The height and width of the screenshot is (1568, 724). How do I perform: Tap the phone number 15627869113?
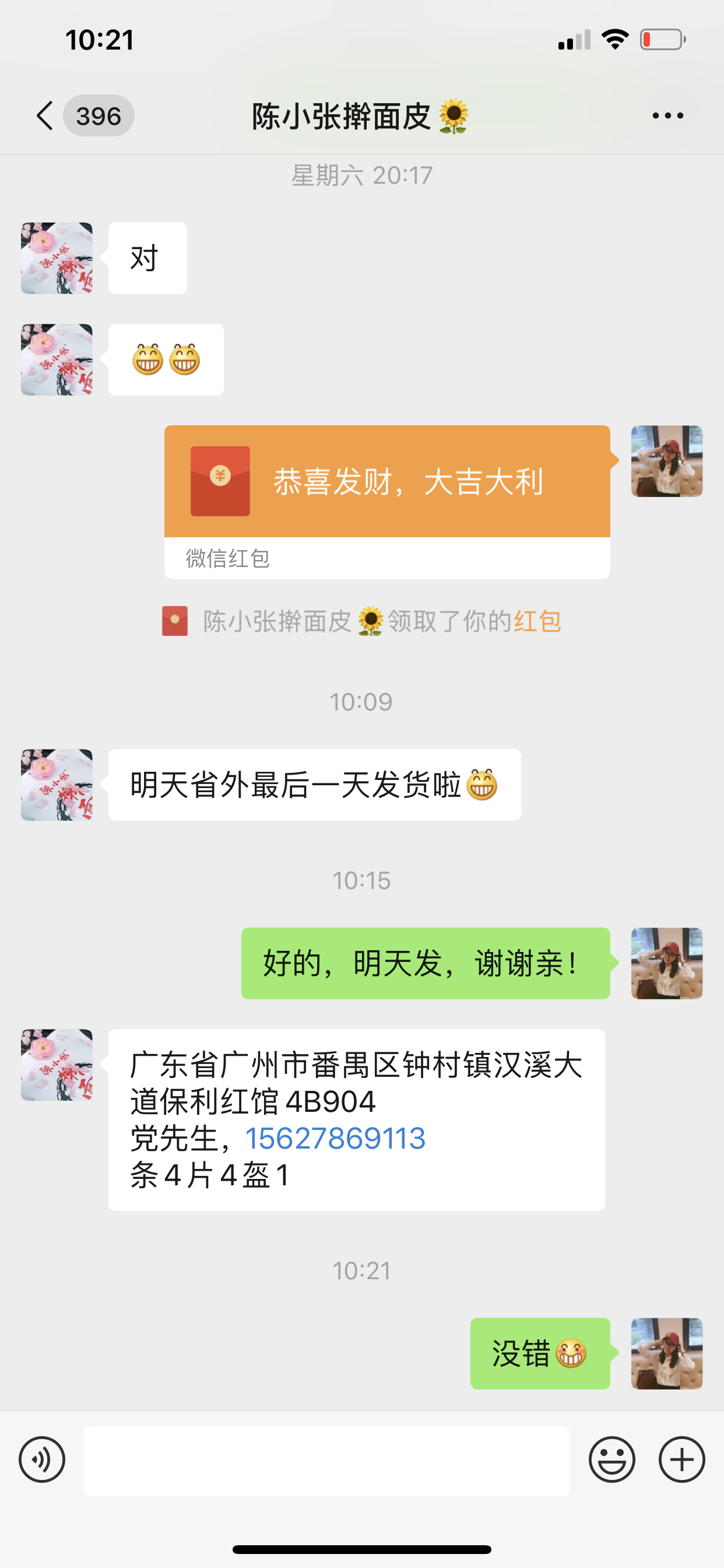pyautogui.click(x=335, y=1138)
